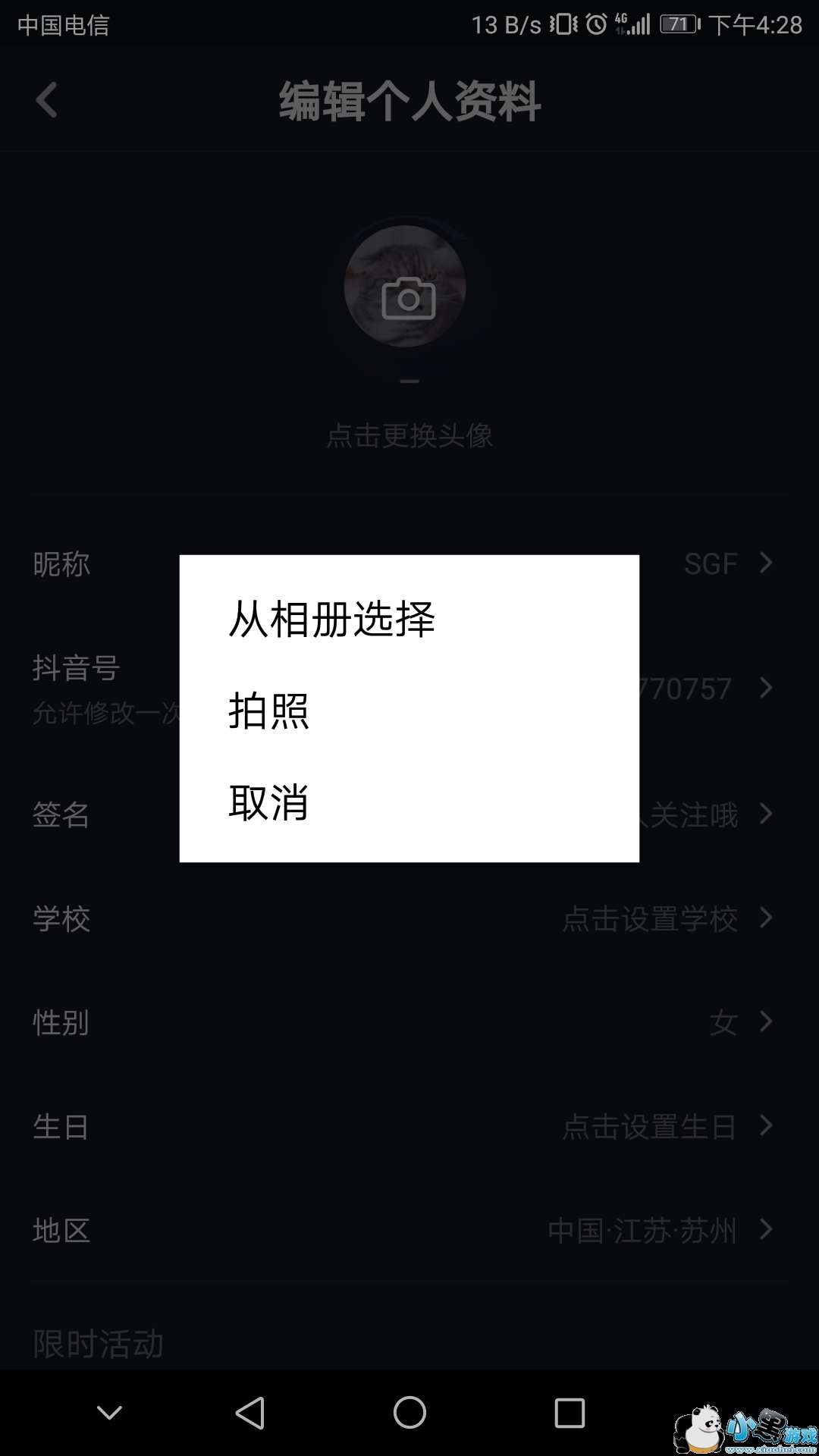This screenshot has width=819, height=1456.
Task: Open the recent apps view
Action: [570, 1413]
